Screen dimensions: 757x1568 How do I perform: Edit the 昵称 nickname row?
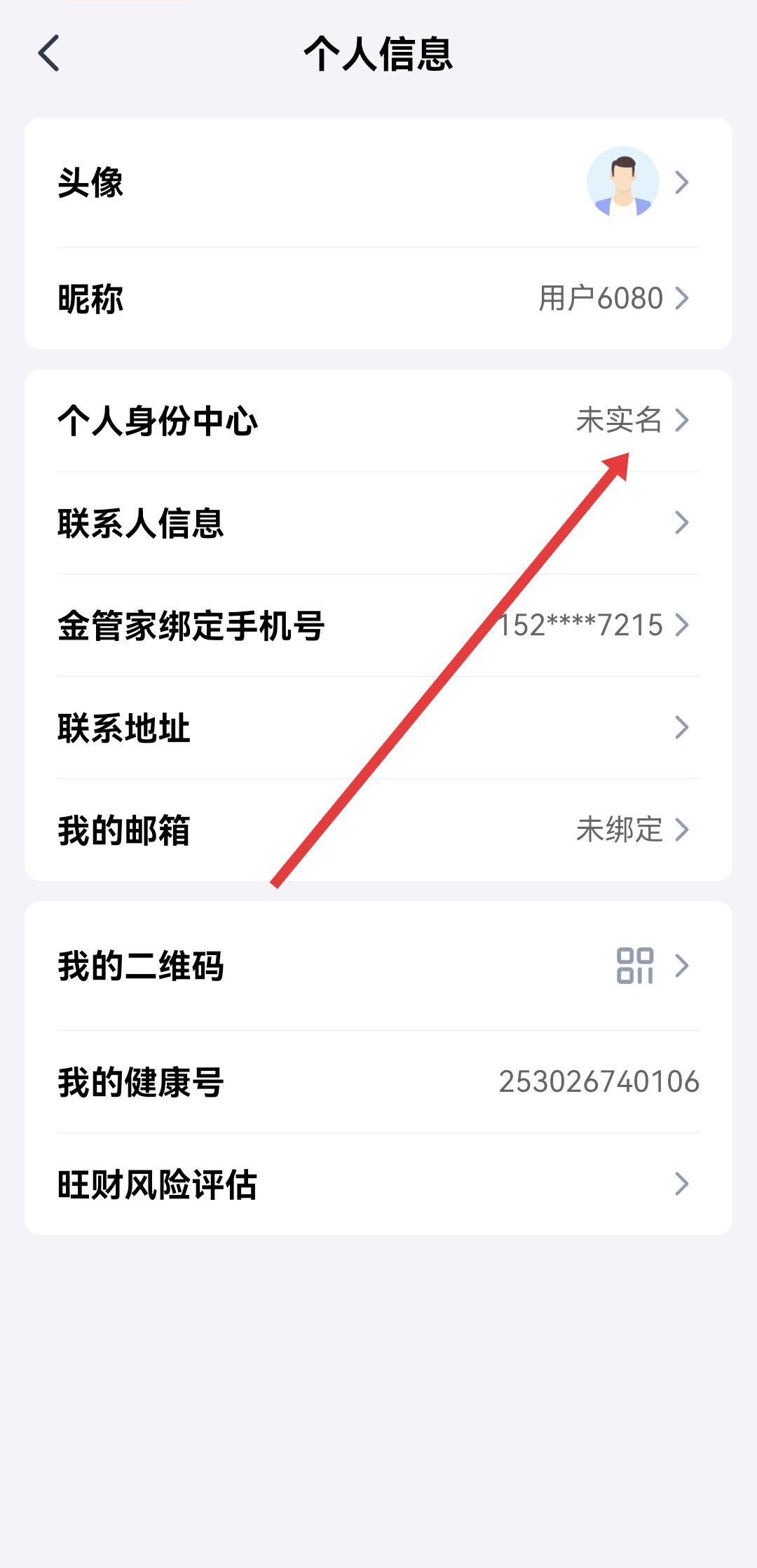[x=378, y=299]
